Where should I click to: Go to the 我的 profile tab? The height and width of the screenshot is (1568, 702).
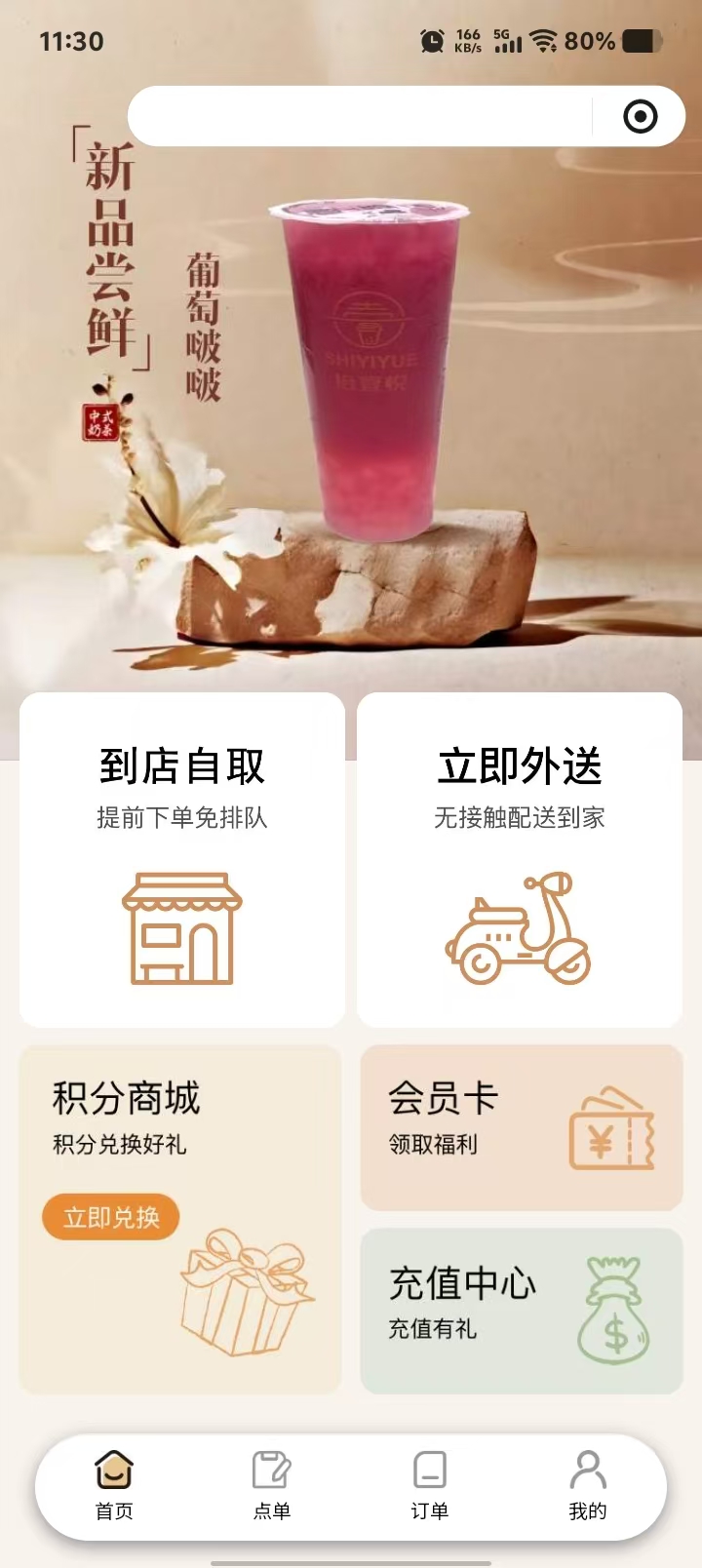[588, 1485]
